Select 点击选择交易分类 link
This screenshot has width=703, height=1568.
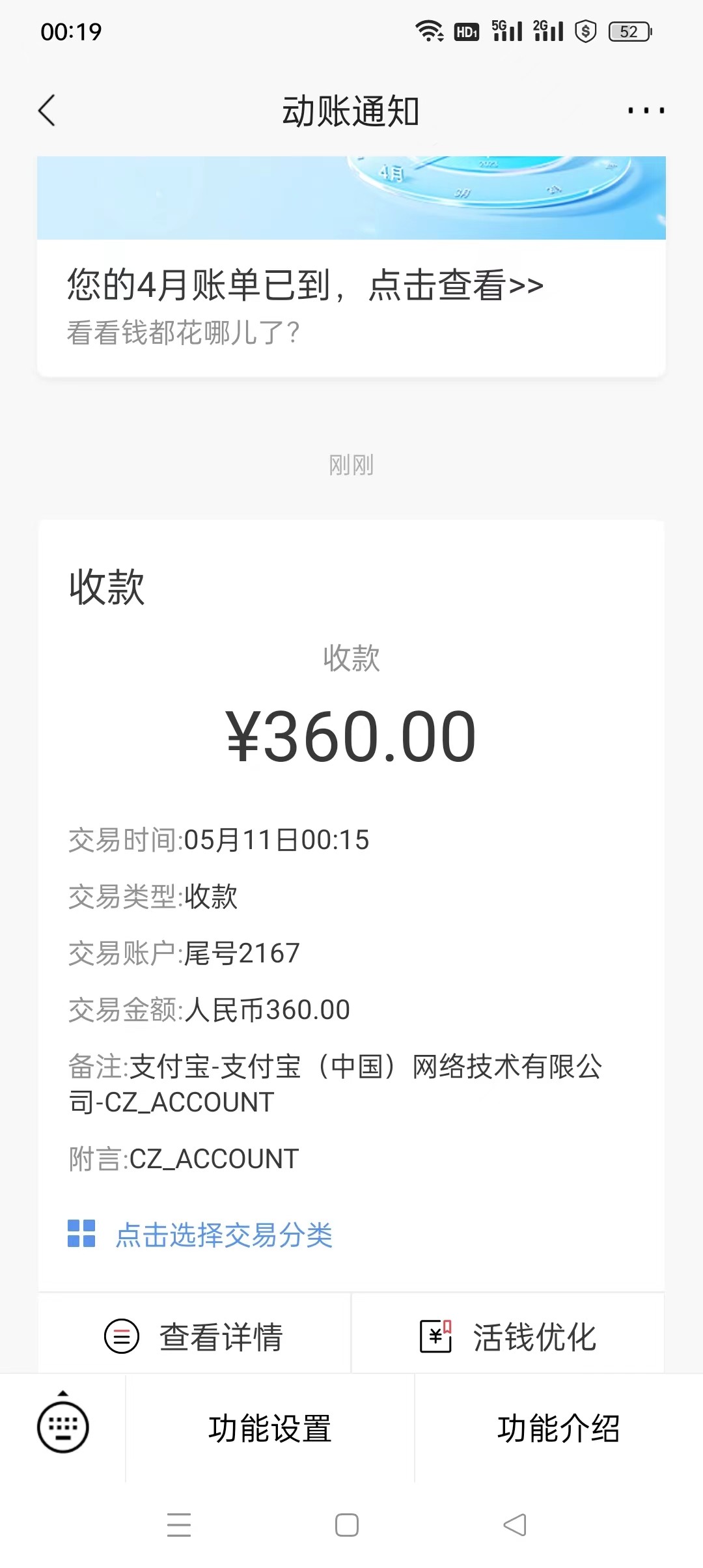point(223,1235)
